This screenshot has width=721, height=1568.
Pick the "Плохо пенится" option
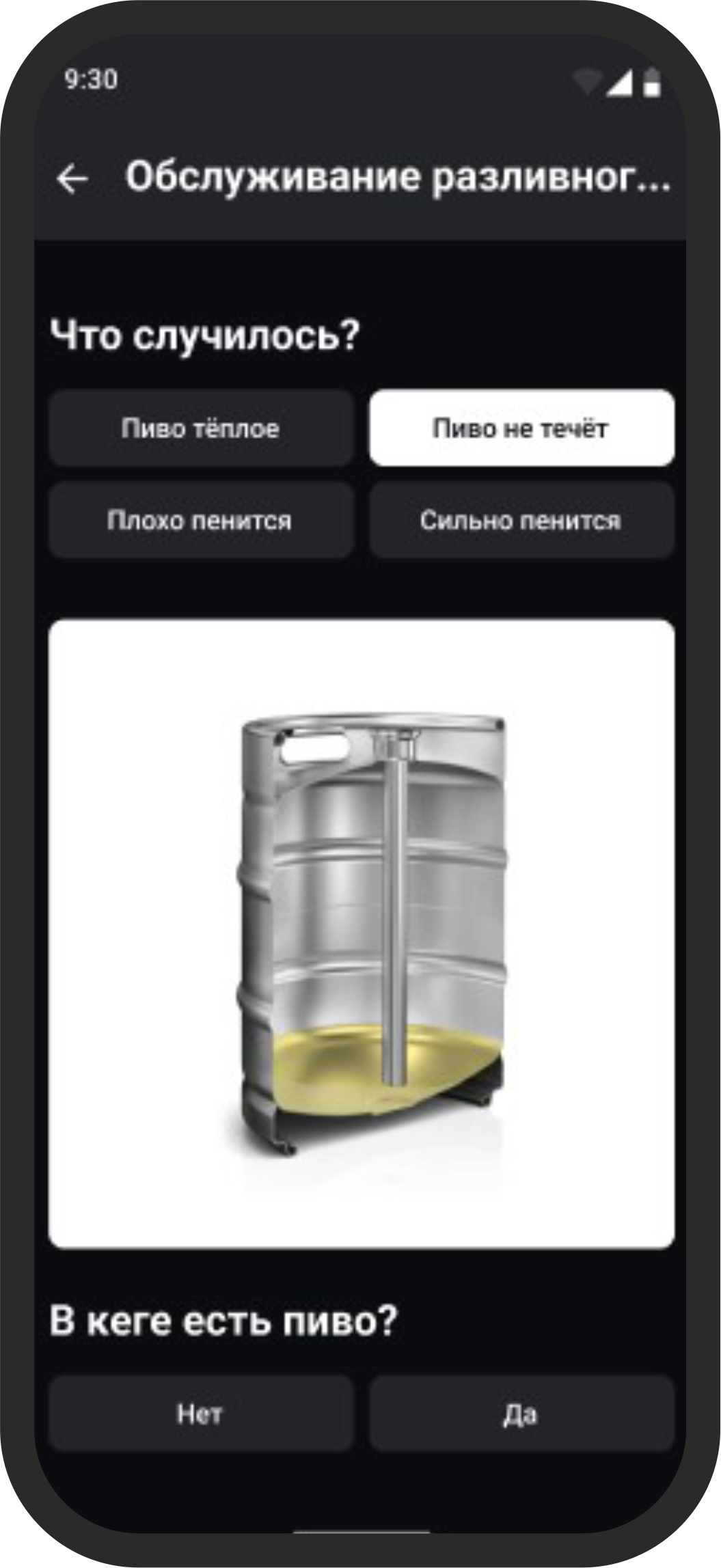[x=201, y=521]
